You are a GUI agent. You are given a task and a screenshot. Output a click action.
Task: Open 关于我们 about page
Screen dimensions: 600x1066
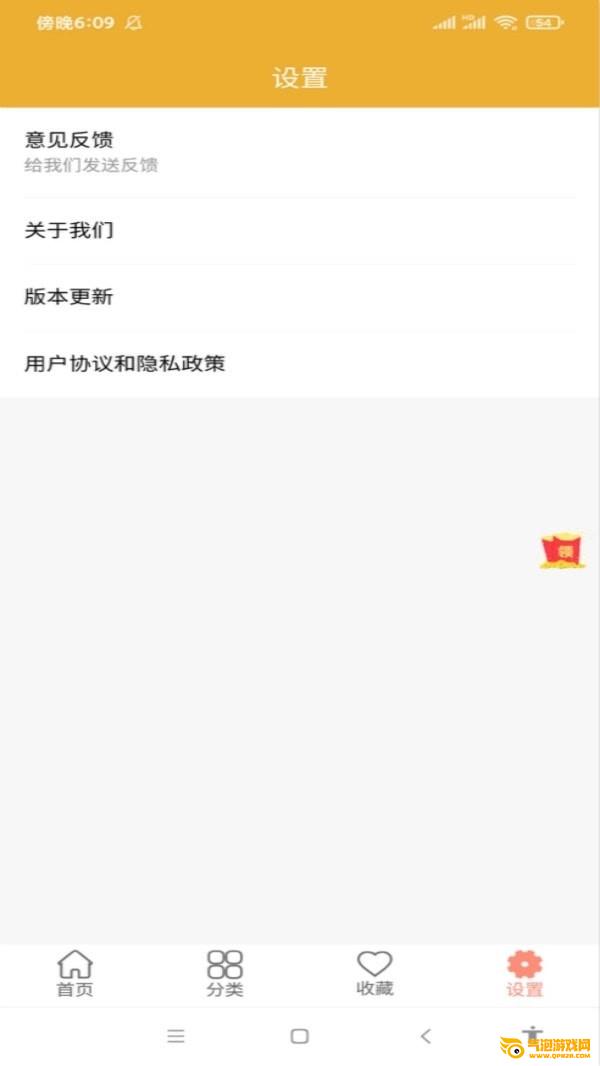300,231
